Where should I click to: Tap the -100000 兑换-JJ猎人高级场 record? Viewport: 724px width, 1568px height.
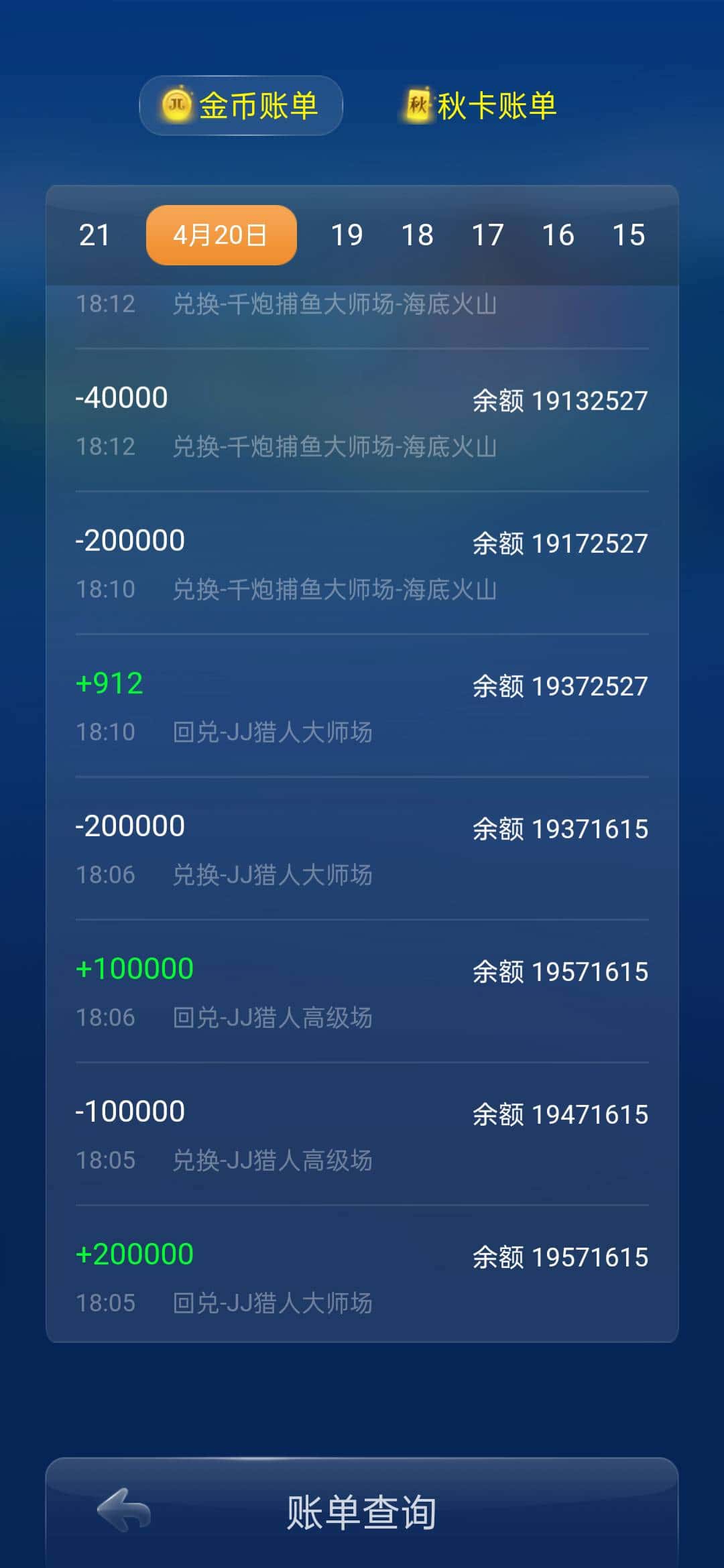[x=362, y=1132]
